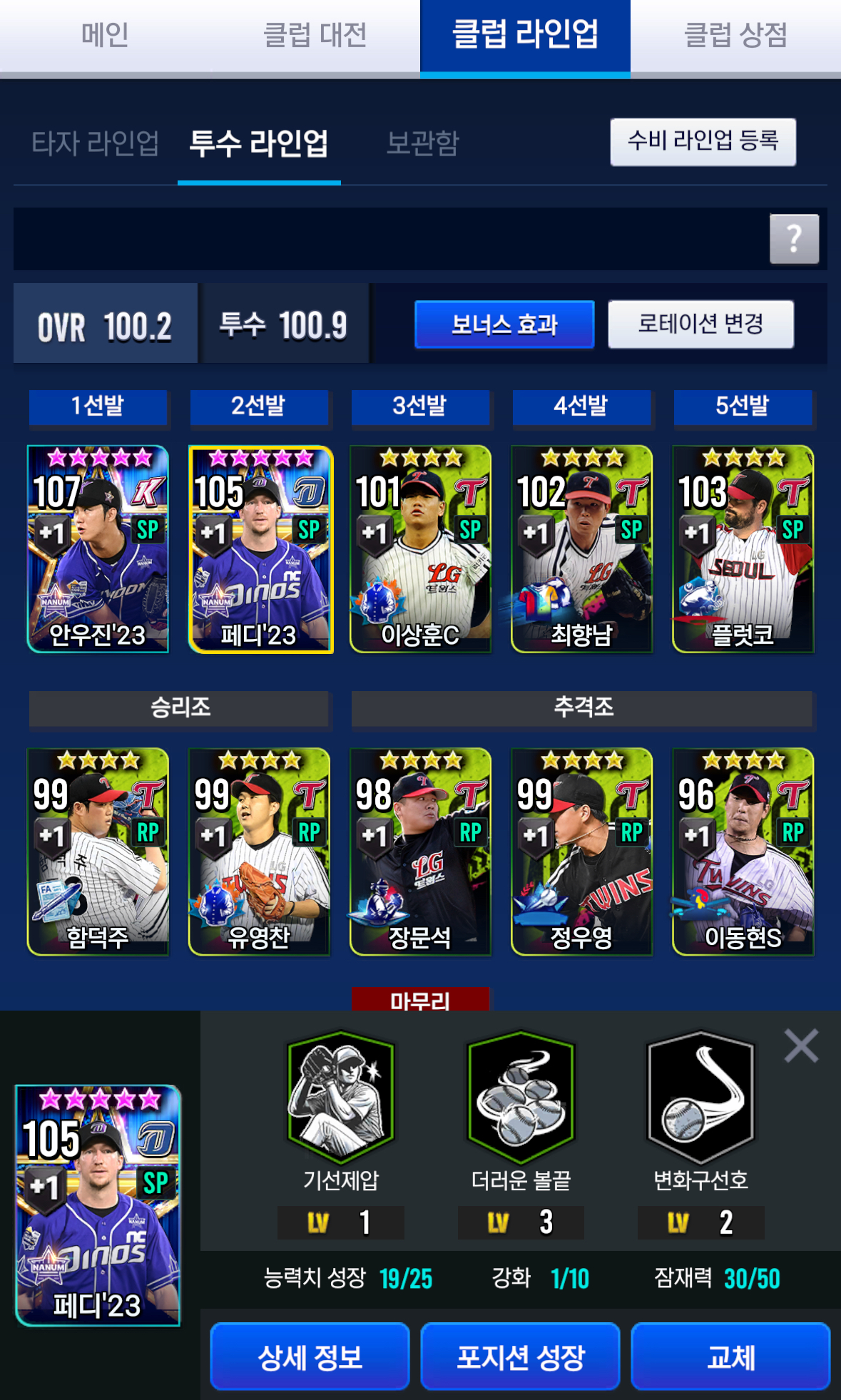Go to the 클럽 상점 tab
This screenshot has width=841, height=1400.
(735, 36)
